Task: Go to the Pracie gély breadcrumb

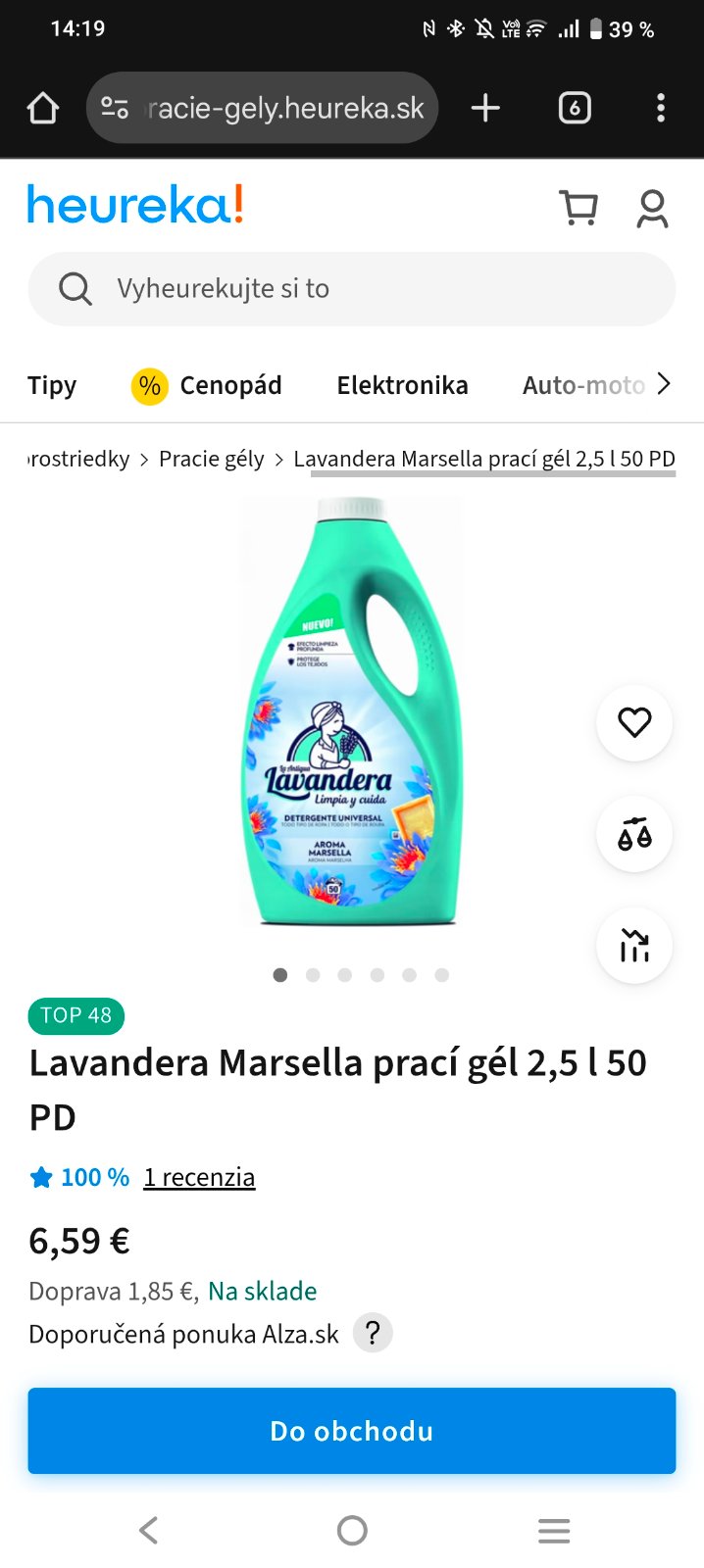Action: point(211,459)
